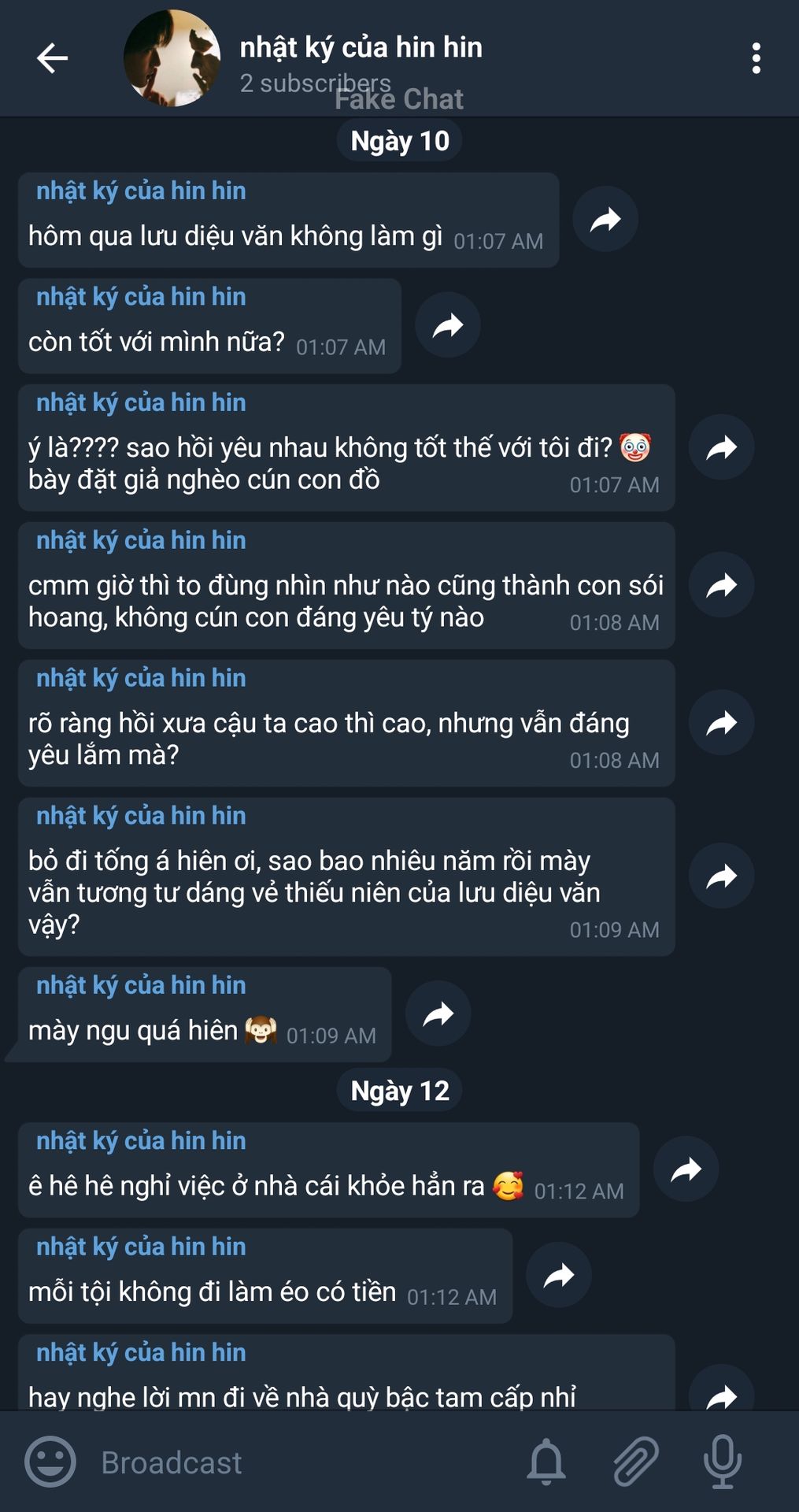Forward the message starting "ý là???? sao hồi yêu nhau"
799x1512 pixels.
[721, 447]
